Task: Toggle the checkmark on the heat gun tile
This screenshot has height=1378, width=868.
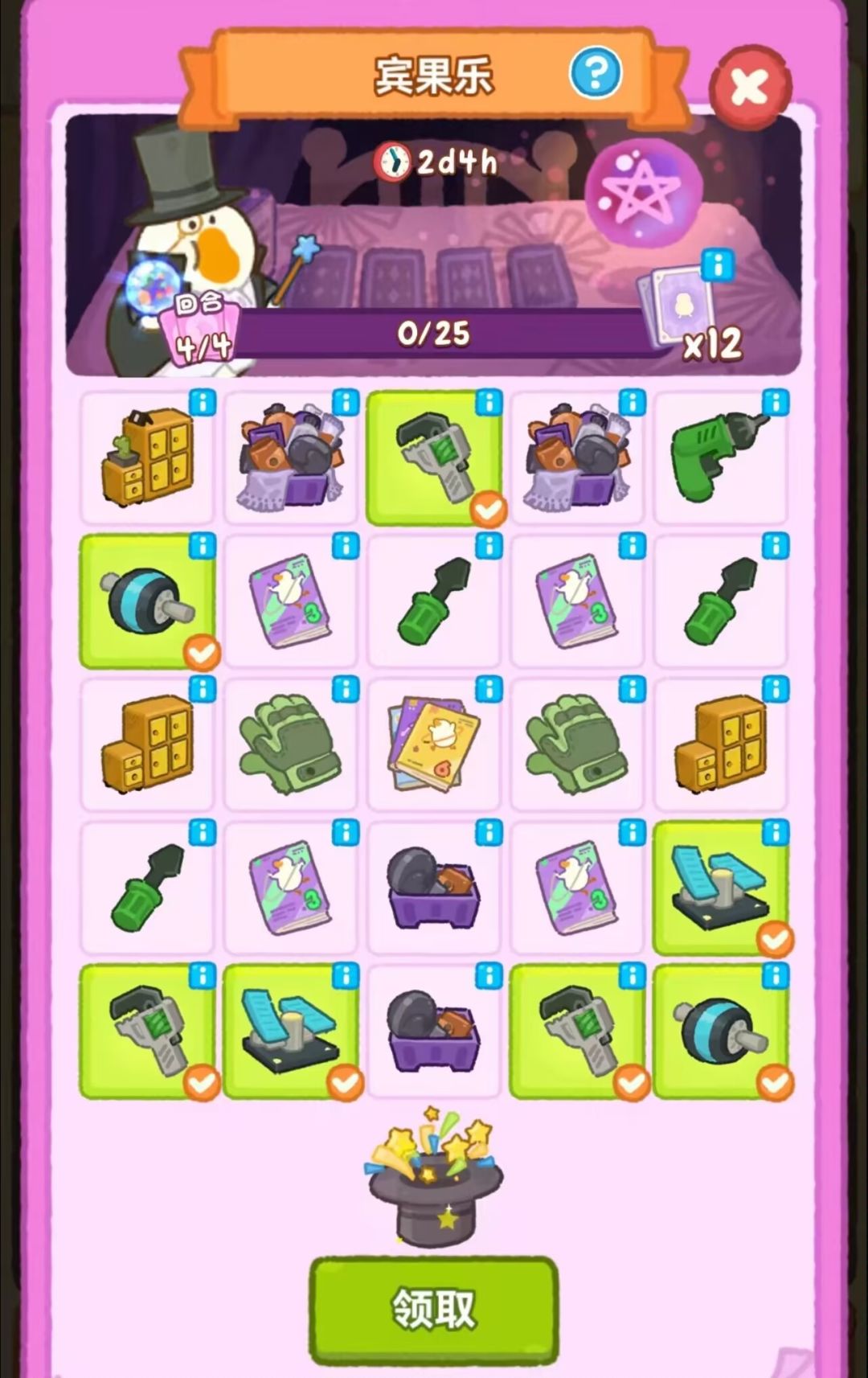Action: click(487, 508)
